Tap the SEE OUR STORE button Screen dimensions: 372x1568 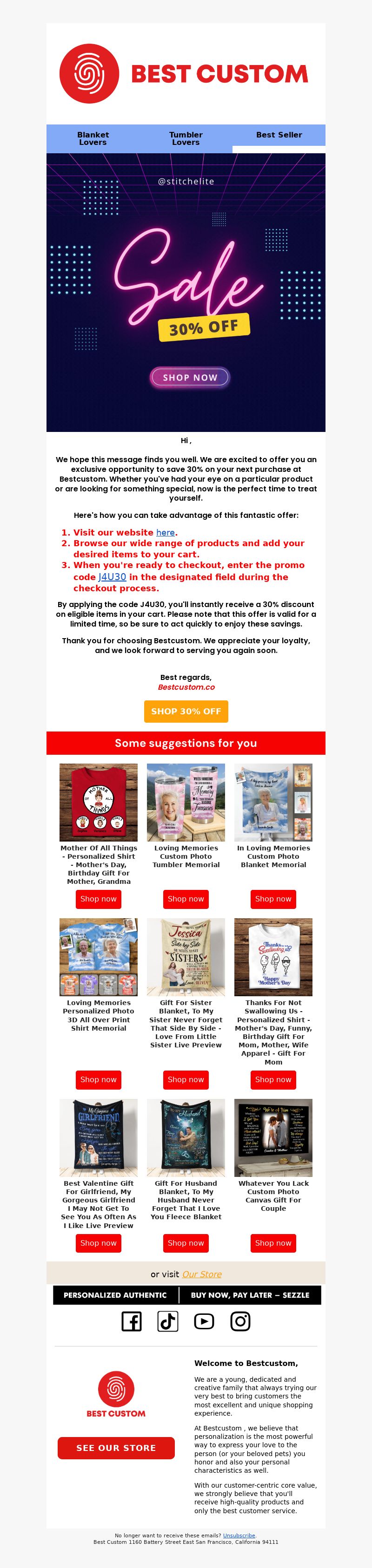(116, 1448)
